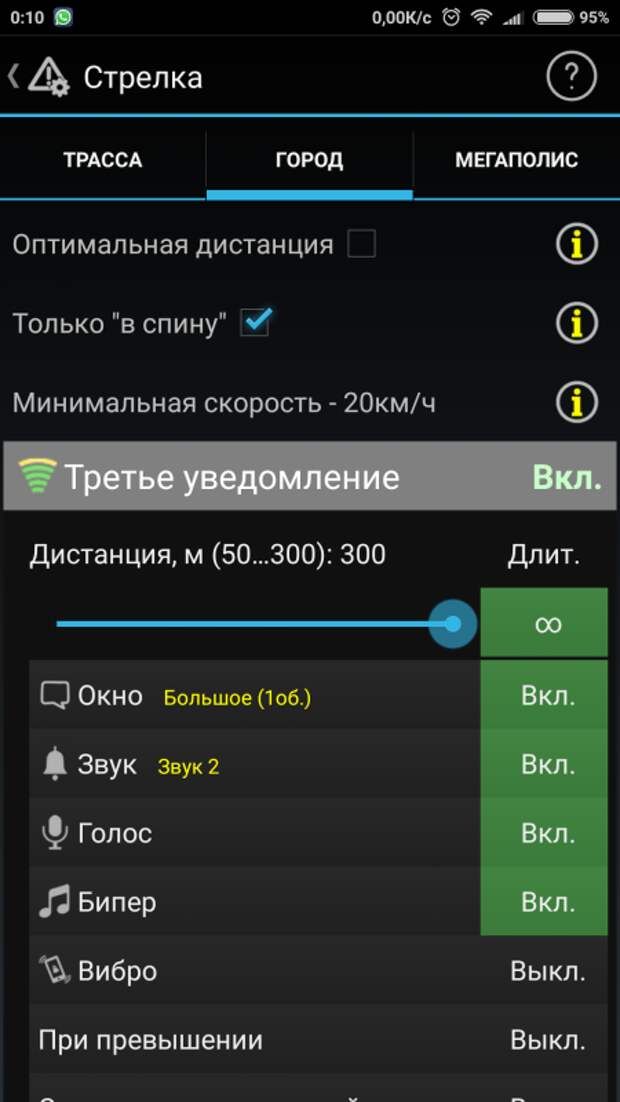Go back via the Стрелка header icon

coord(39,76)
